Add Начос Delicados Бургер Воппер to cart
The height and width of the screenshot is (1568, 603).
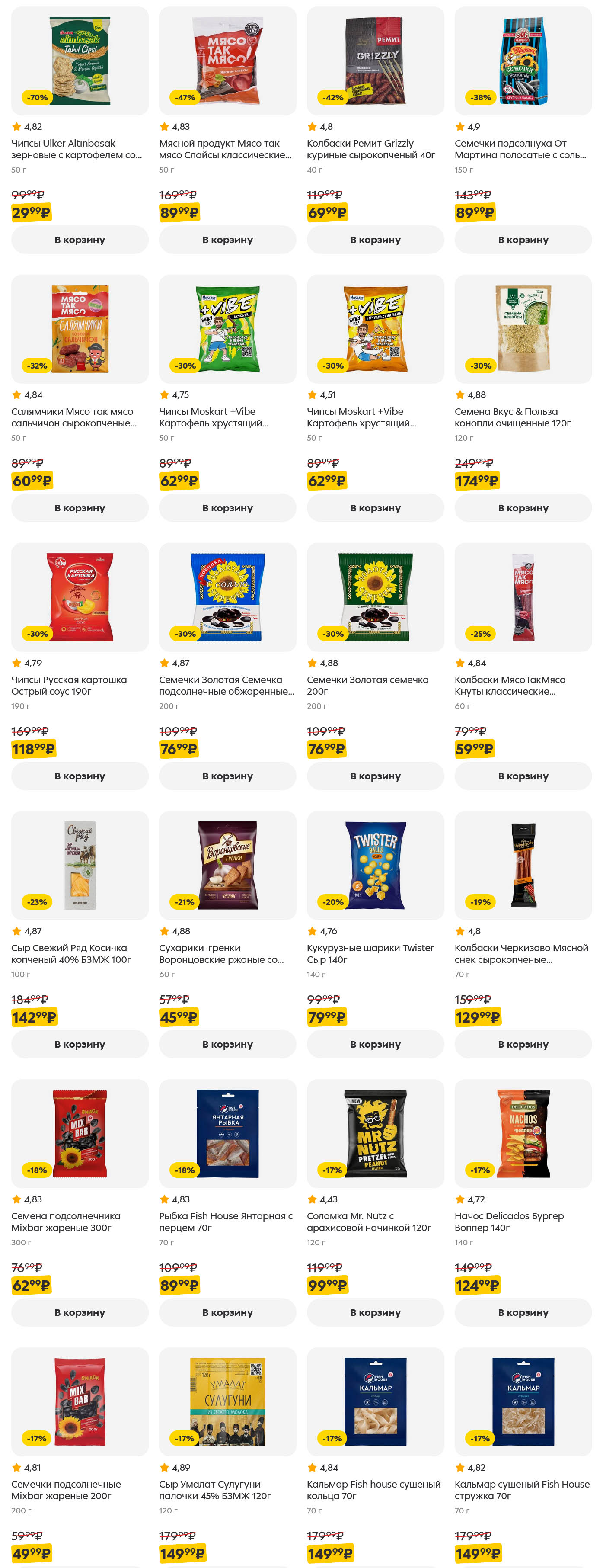[x=523, y=1312]
